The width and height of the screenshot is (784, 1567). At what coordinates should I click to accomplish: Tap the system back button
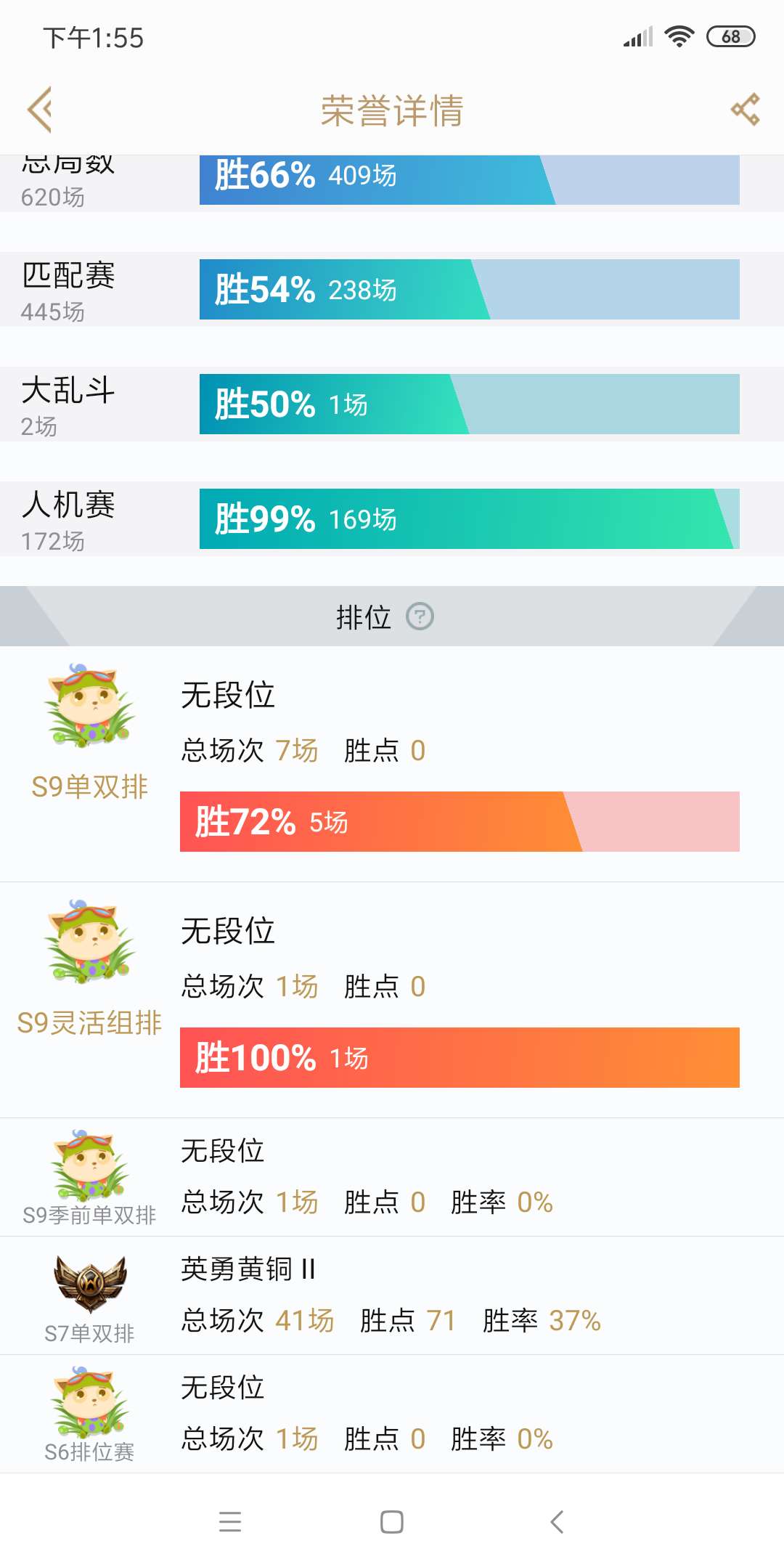[x=557, y=1521]
